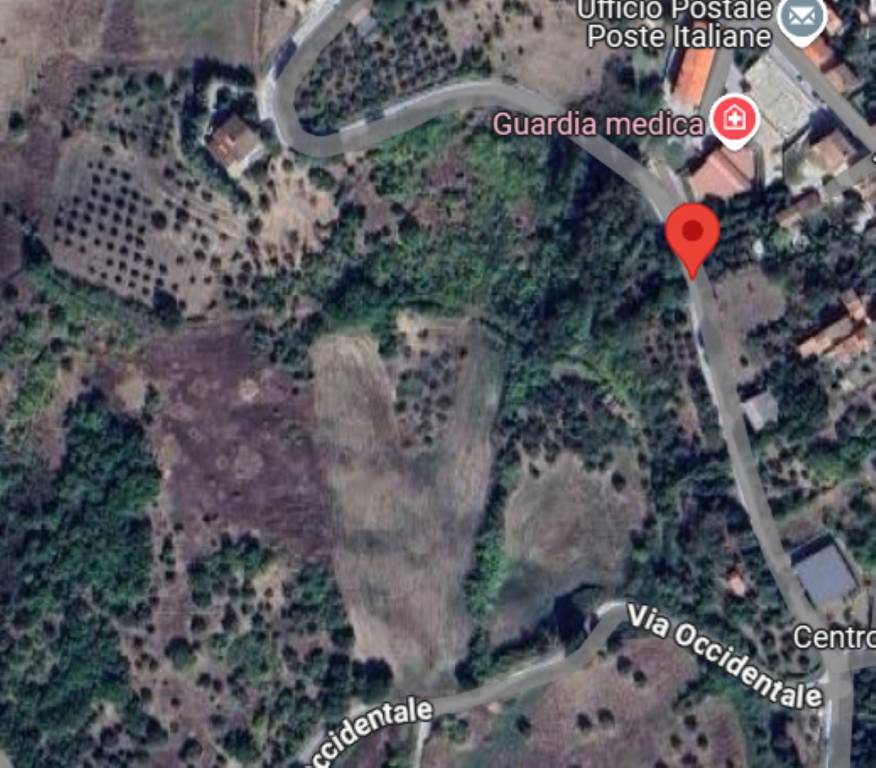Tap the red dropped location pin
Image resolution: width=876 pixels, height=768 pixels.
(692, 232)
